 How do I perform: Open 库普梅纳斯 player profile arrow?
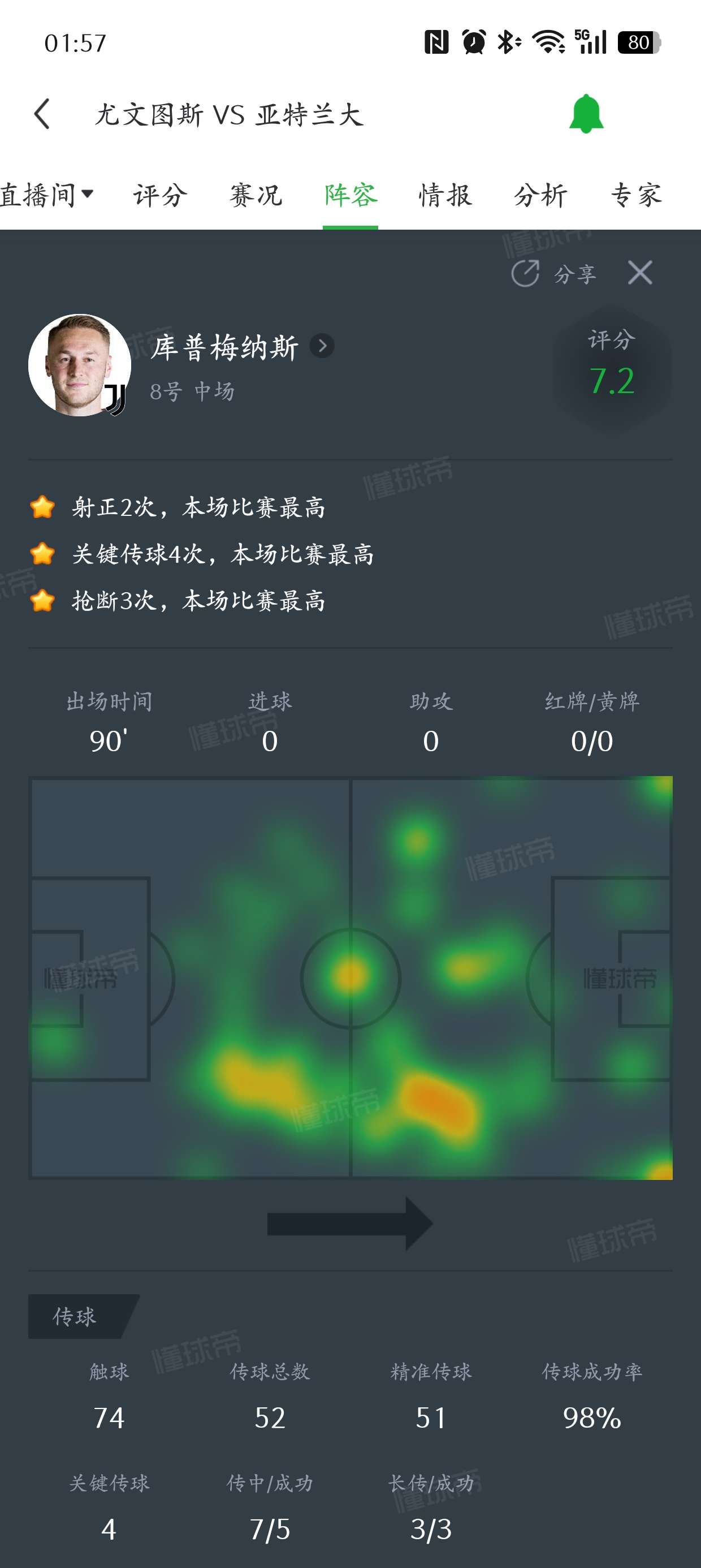pos(322,346)
